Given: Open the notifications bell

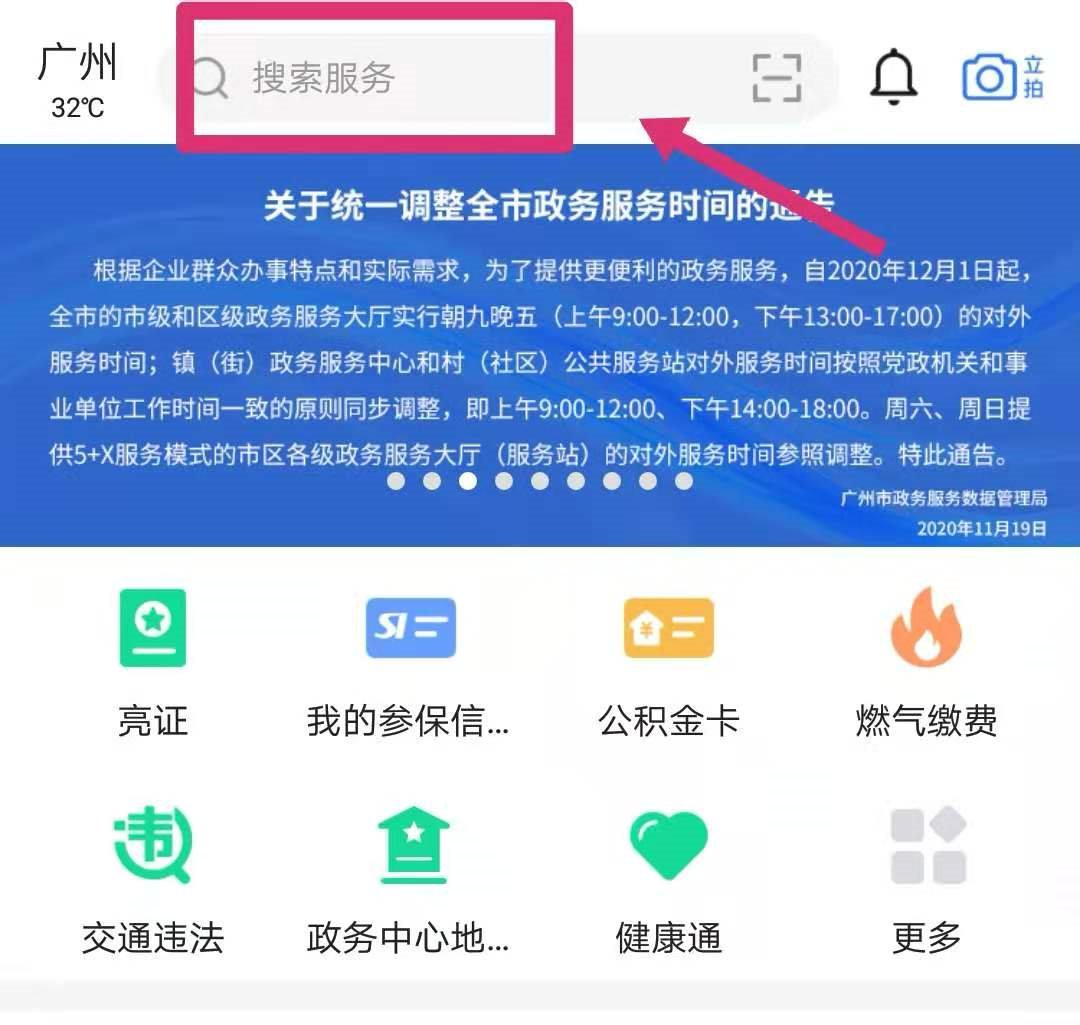Looking at the screenshot, I should click(x=893, y=76).
